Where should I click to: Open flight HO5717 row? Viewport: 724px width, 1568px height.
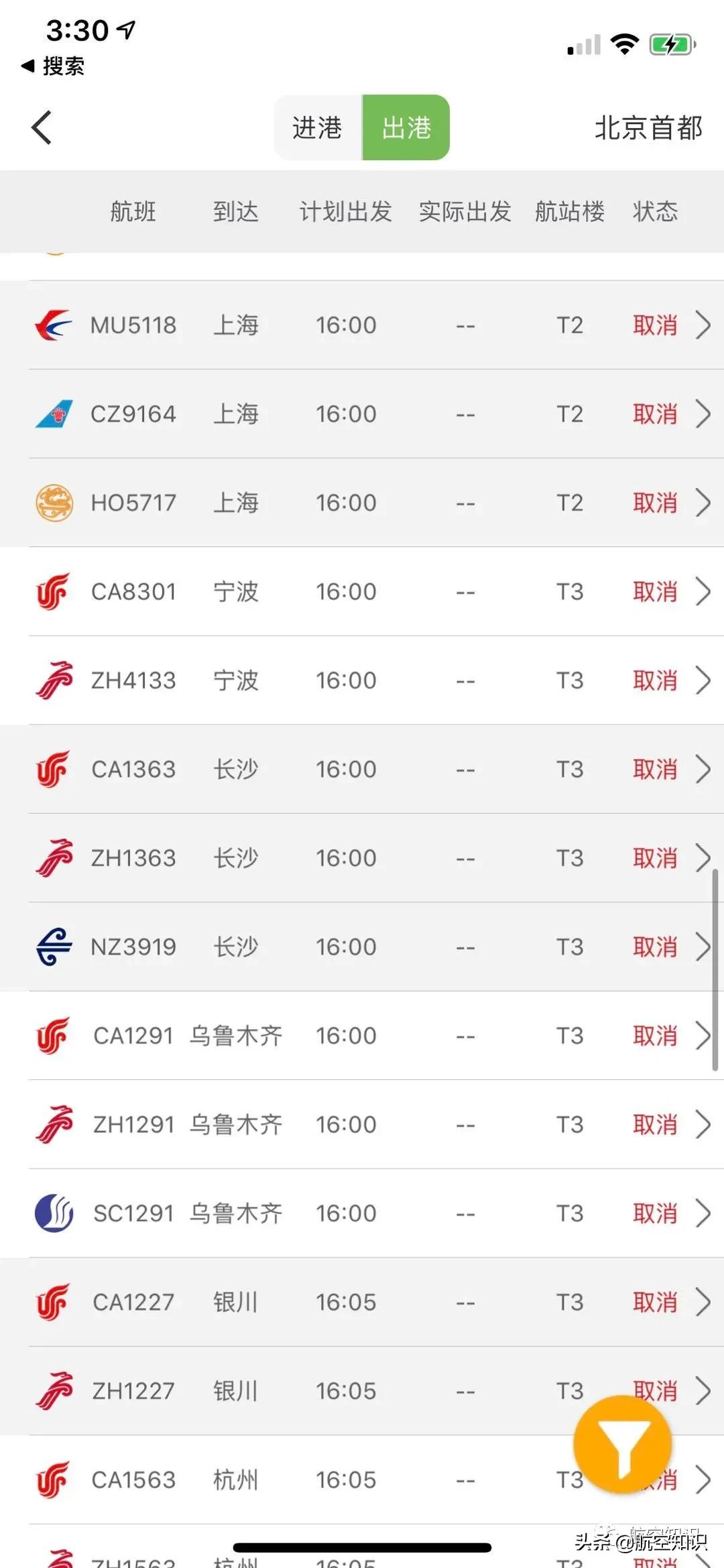point(362,503)
